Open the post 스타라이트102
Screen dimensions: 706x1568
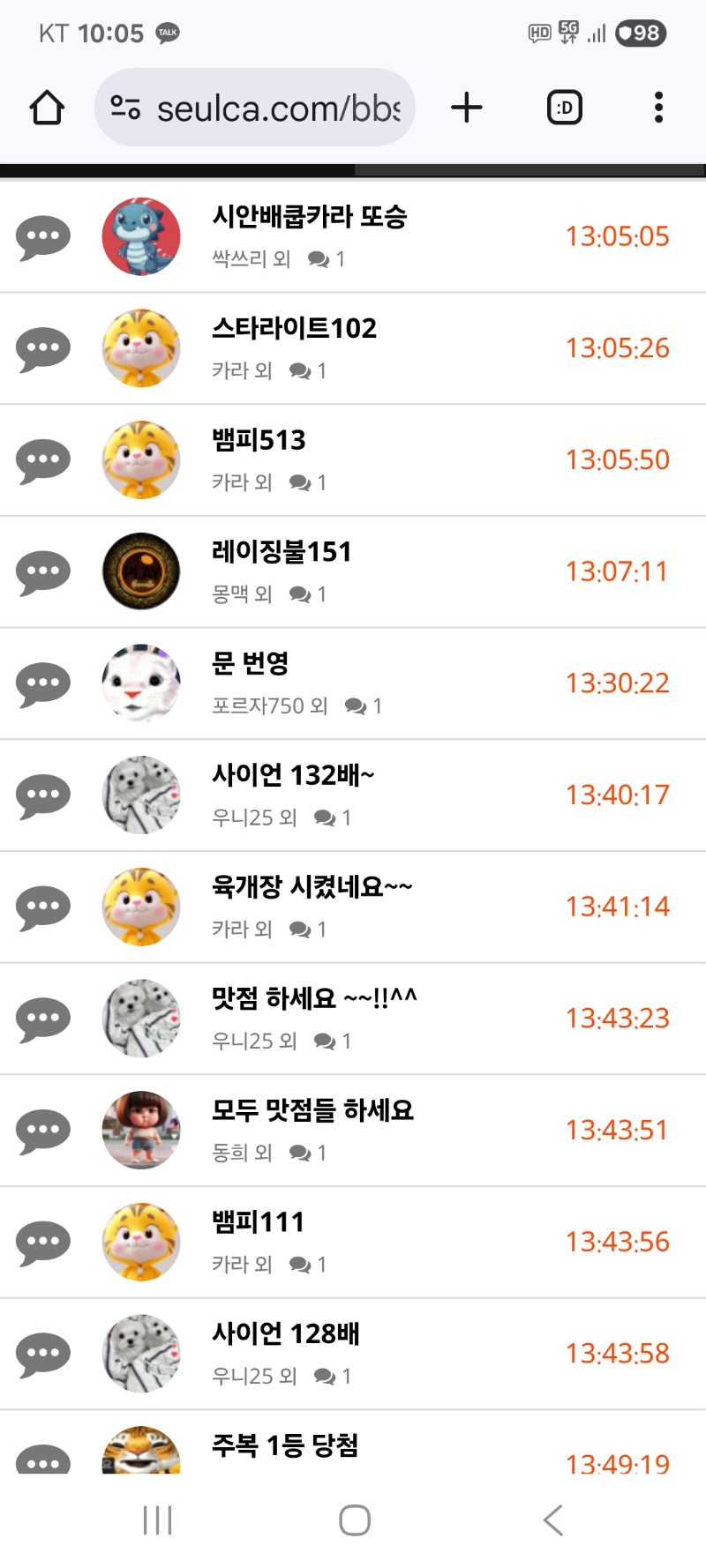[x=294, y=329]
